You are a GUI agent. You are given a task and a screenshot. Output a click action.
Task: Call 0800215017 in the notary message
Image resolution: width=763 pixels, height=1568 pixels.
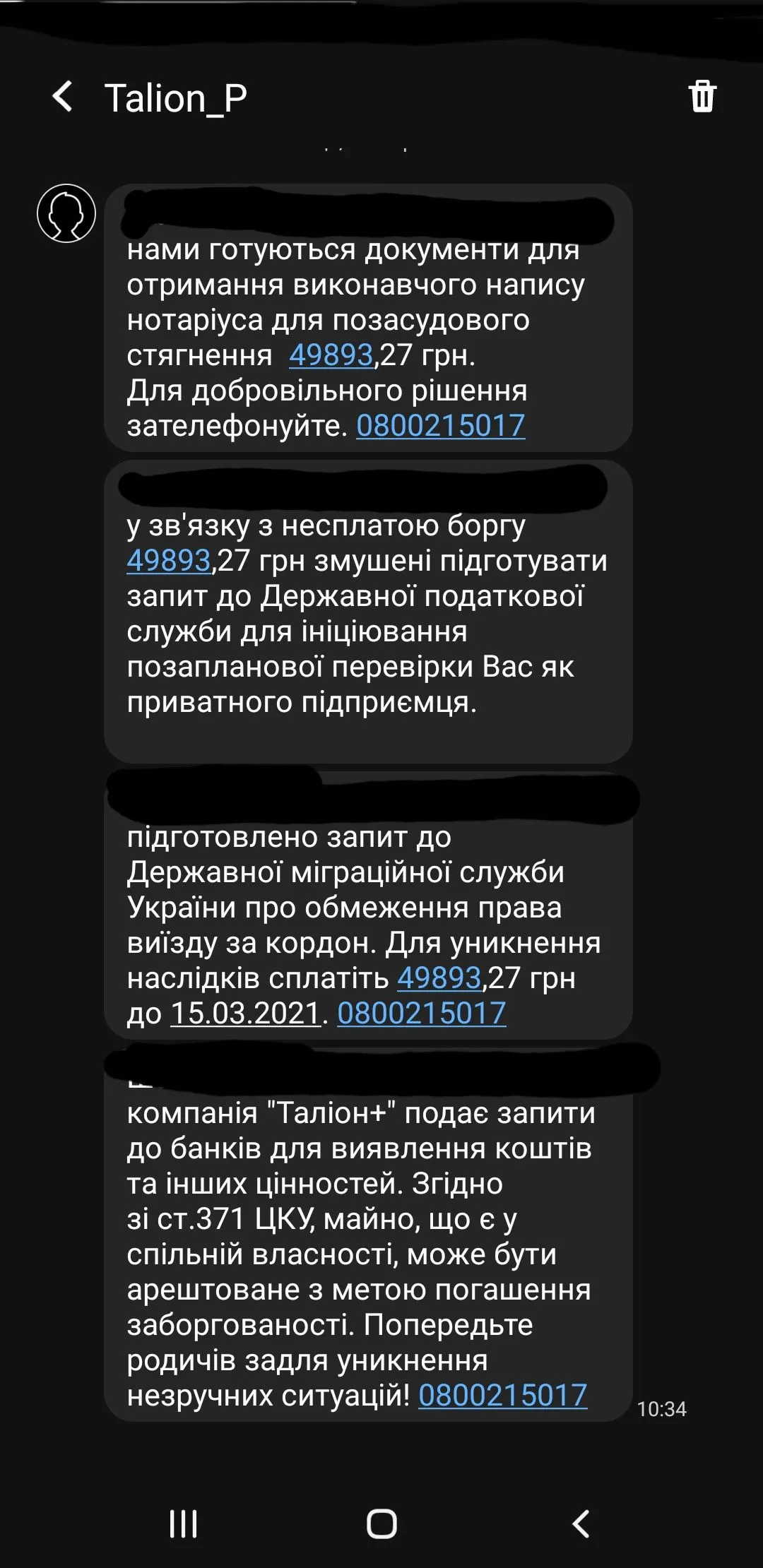(x=440, y=426)
